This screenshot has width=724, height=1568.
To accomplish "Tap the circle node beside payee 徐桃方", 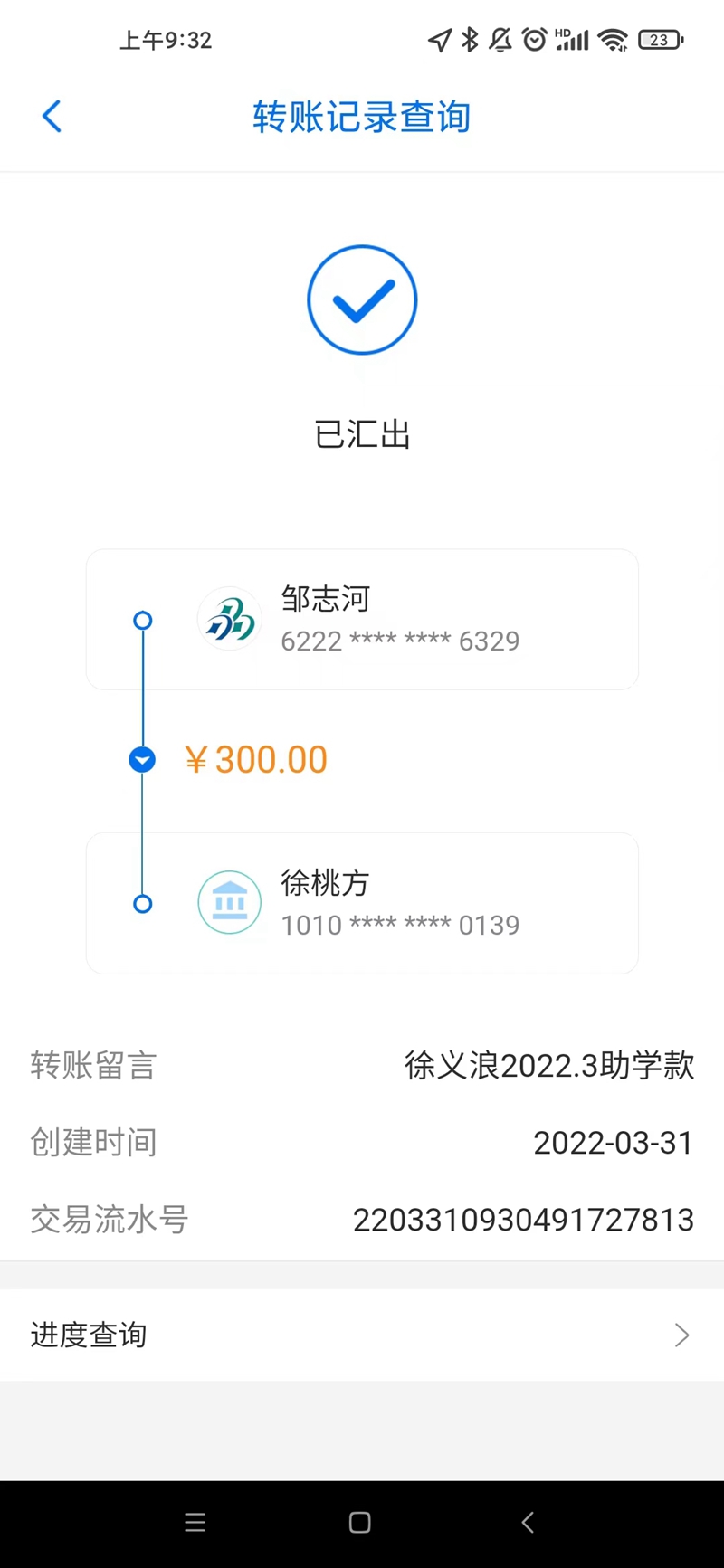I will pos(142,903).
